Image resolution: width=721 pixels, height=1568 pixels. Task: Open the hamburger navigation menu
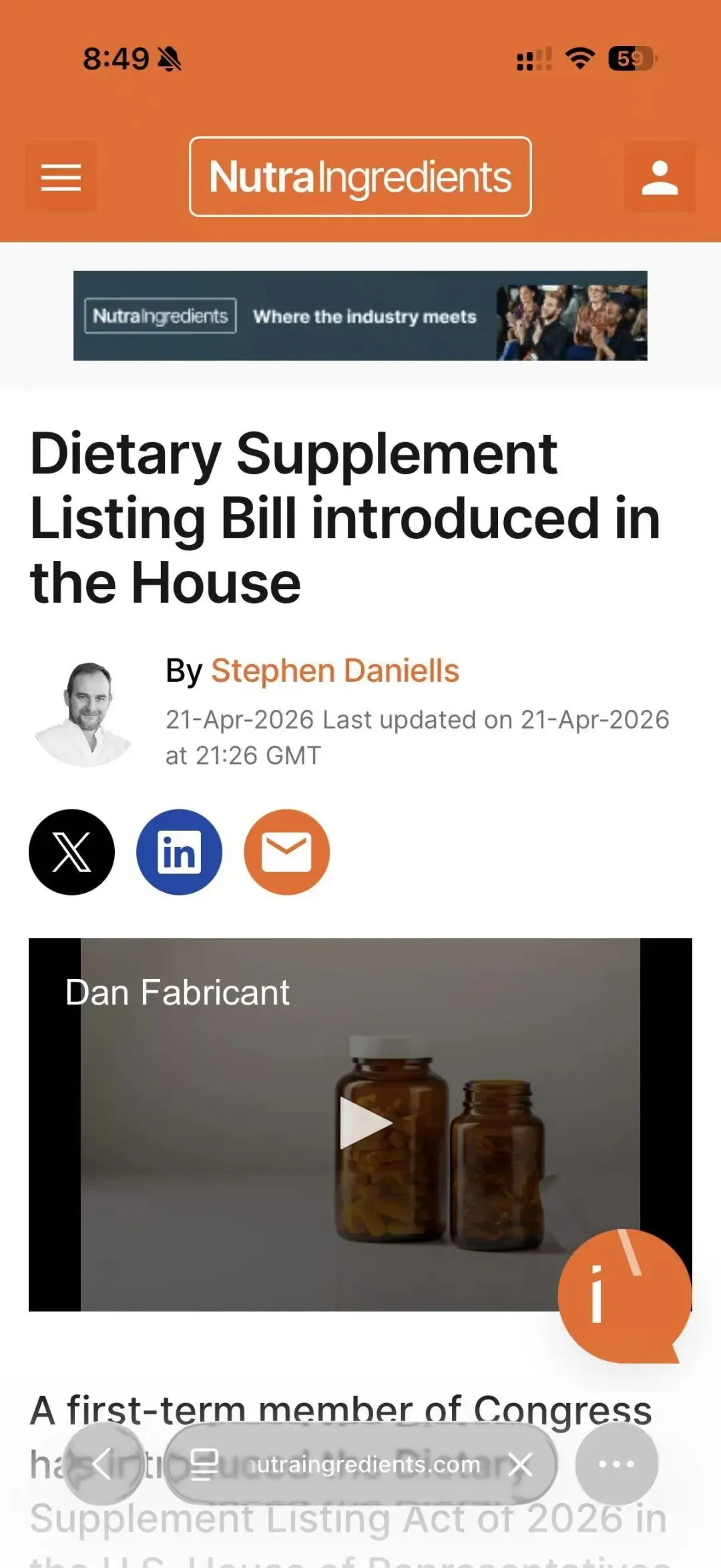[x=61, y=177]
